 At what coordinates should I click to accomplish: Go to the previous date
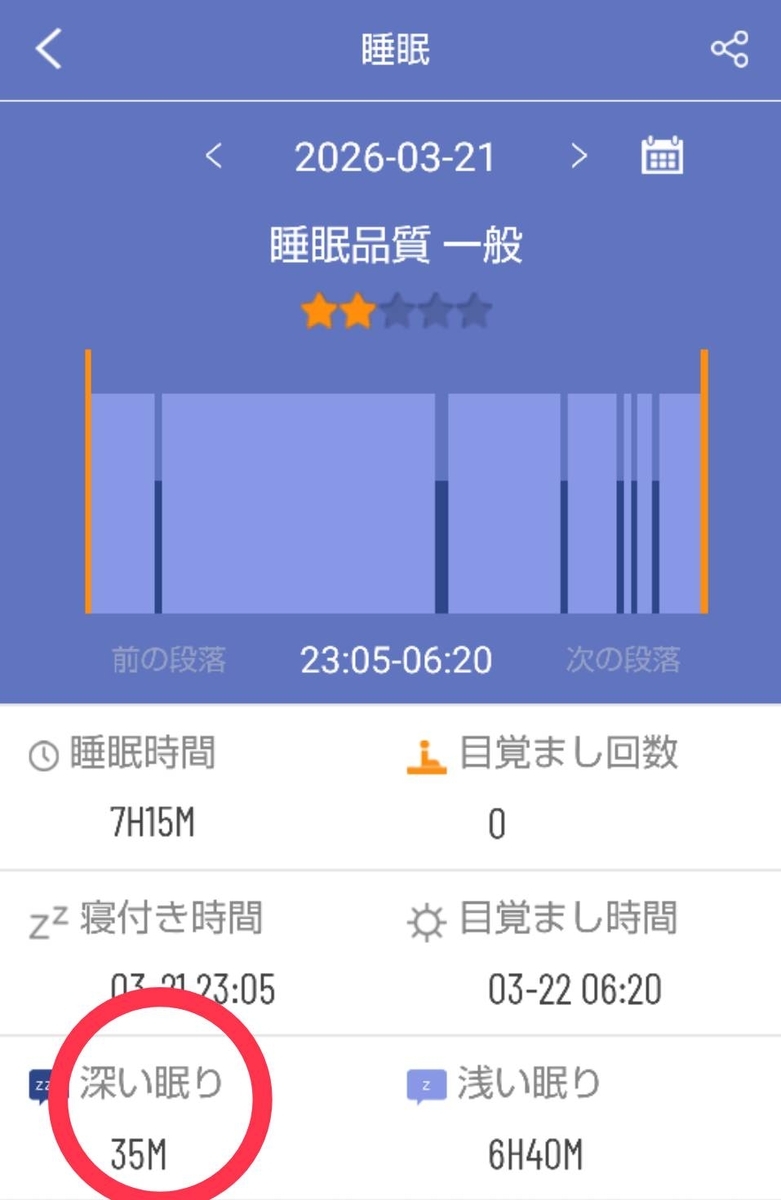tap(213, 157)
